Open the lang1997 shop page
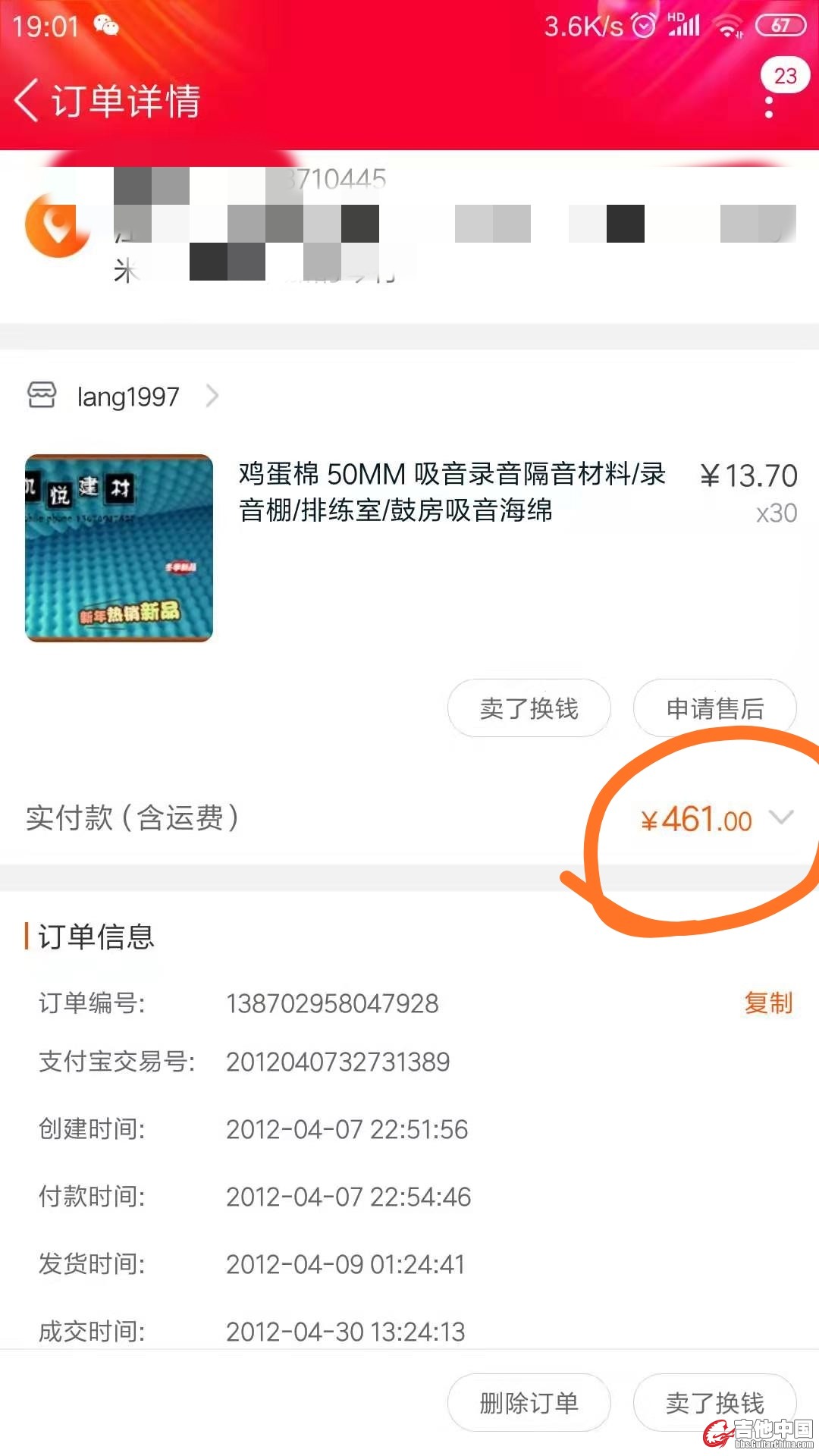819x1456 pixels. pyautogui.click(x=127, y=397)
